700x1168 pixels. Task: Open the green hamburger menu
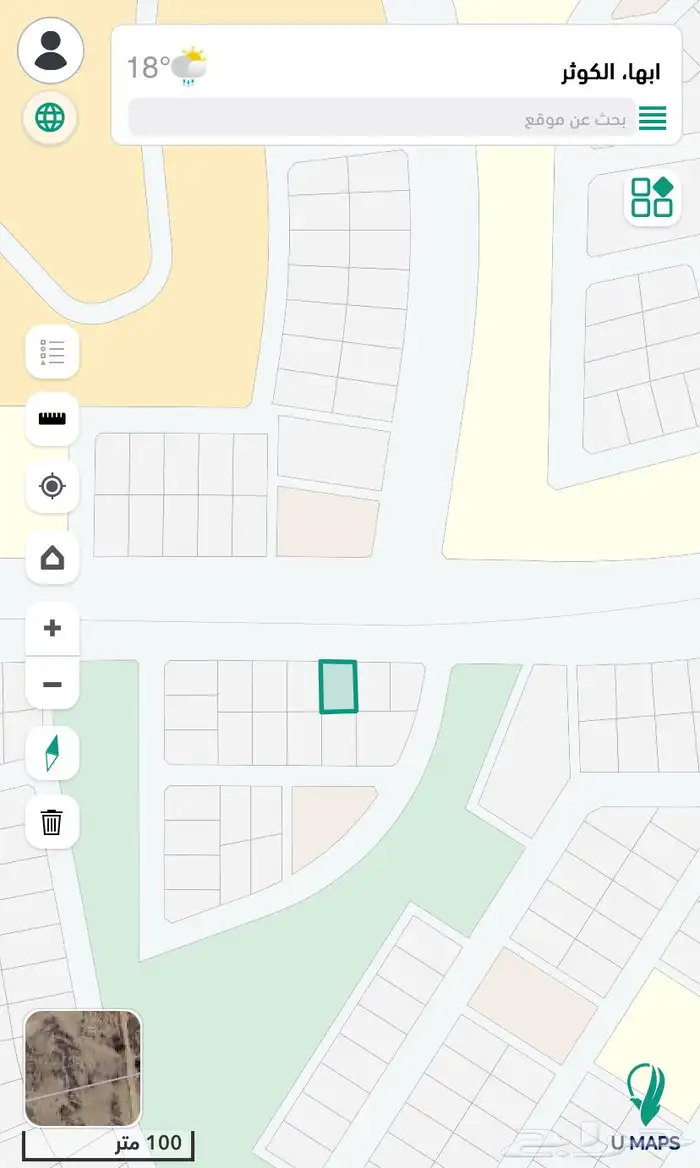pyautogui.click(x=652, y=118)
